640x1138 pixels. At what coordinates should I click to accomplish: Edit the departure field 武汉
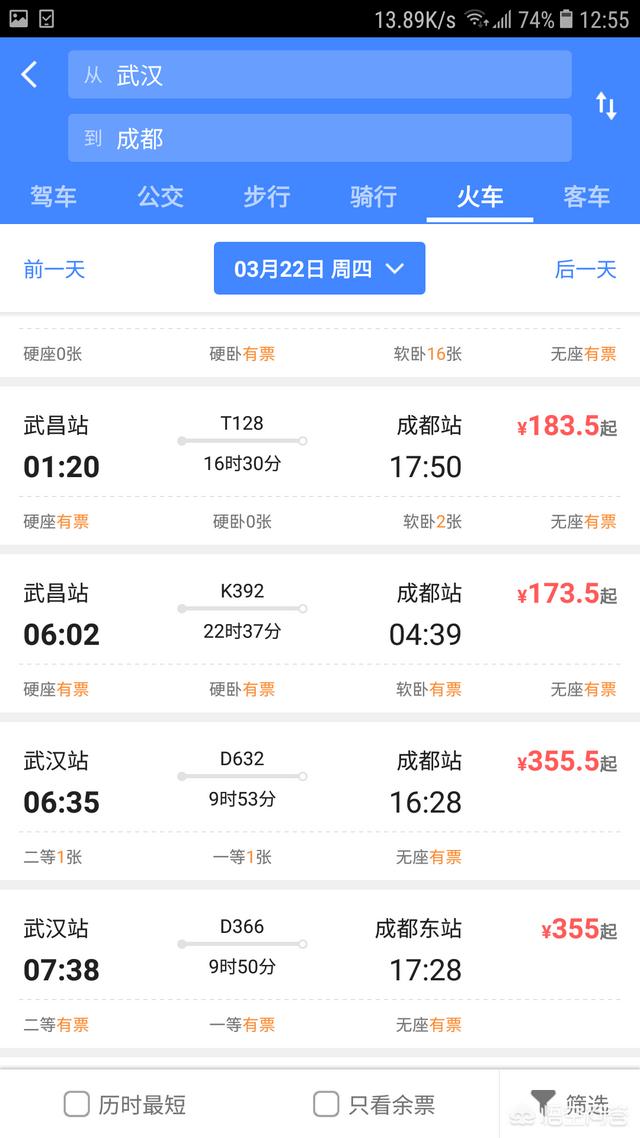(x=319, y=75)
